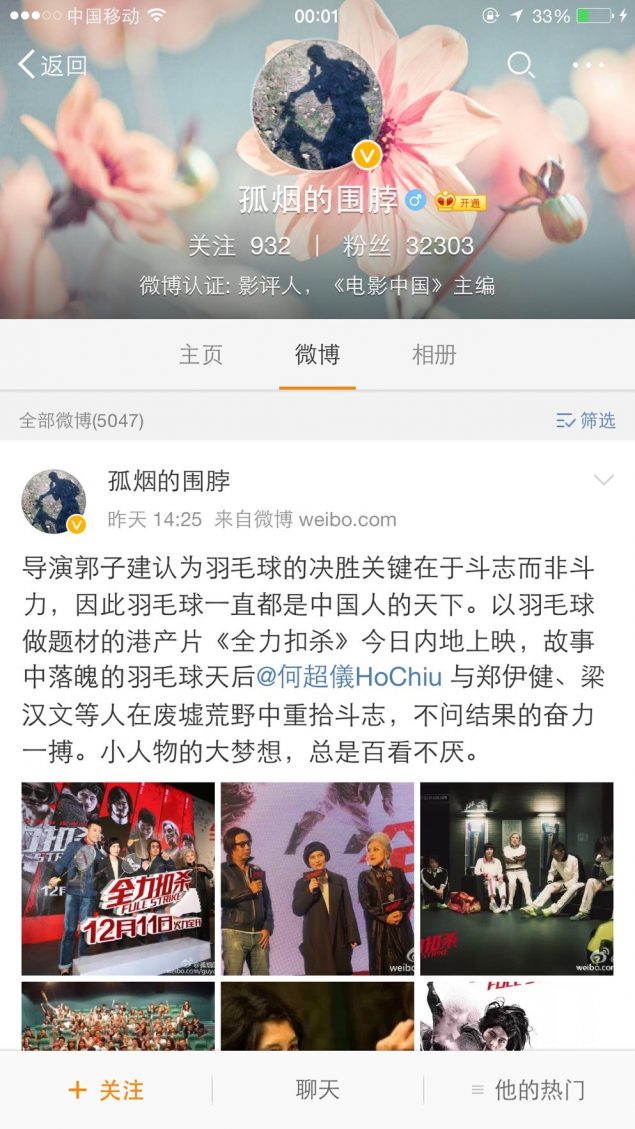Start a chat via 聊天

pyautogui.click(x=317, y=1090)
